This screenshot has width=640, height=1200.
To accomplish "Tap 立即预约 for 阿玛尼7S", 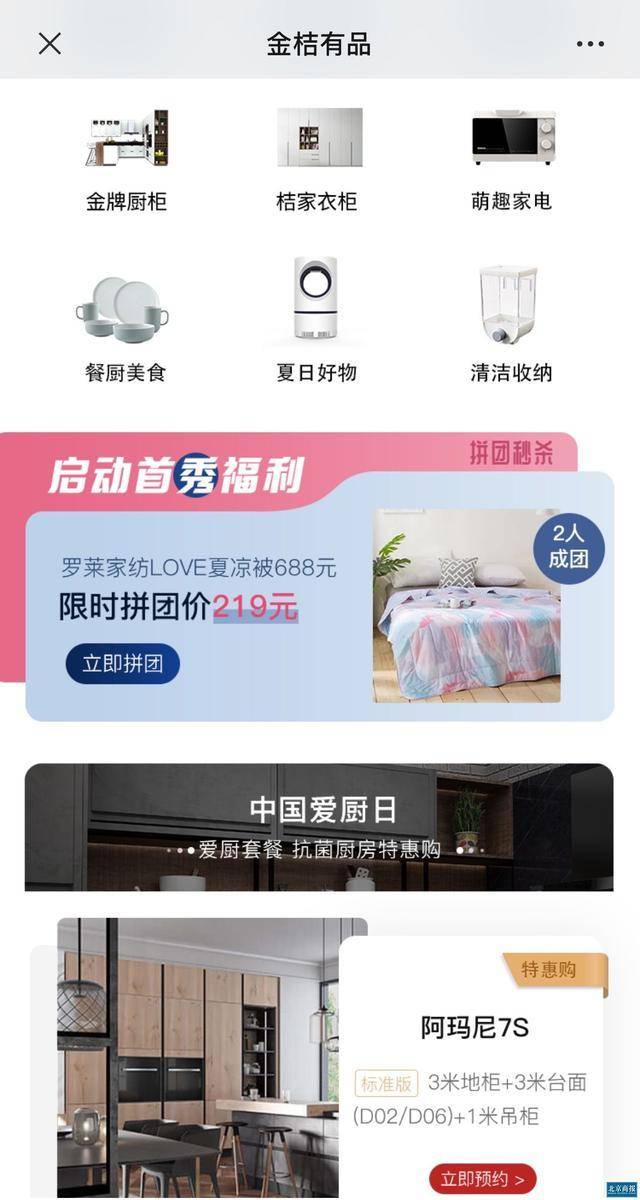I will click(482, 1180).
